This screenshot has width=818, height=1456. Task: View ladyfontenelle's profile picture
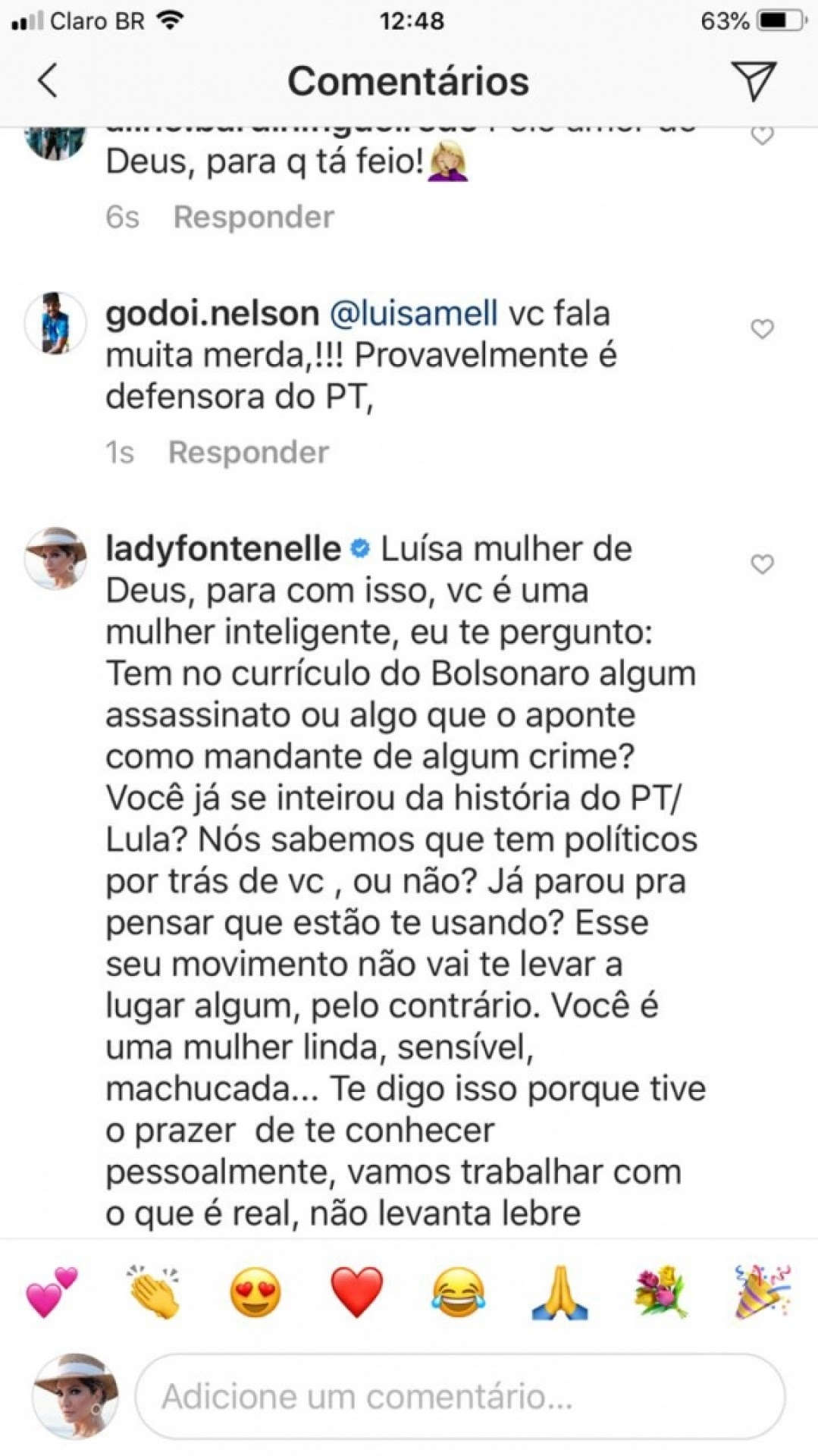point(55,558)
